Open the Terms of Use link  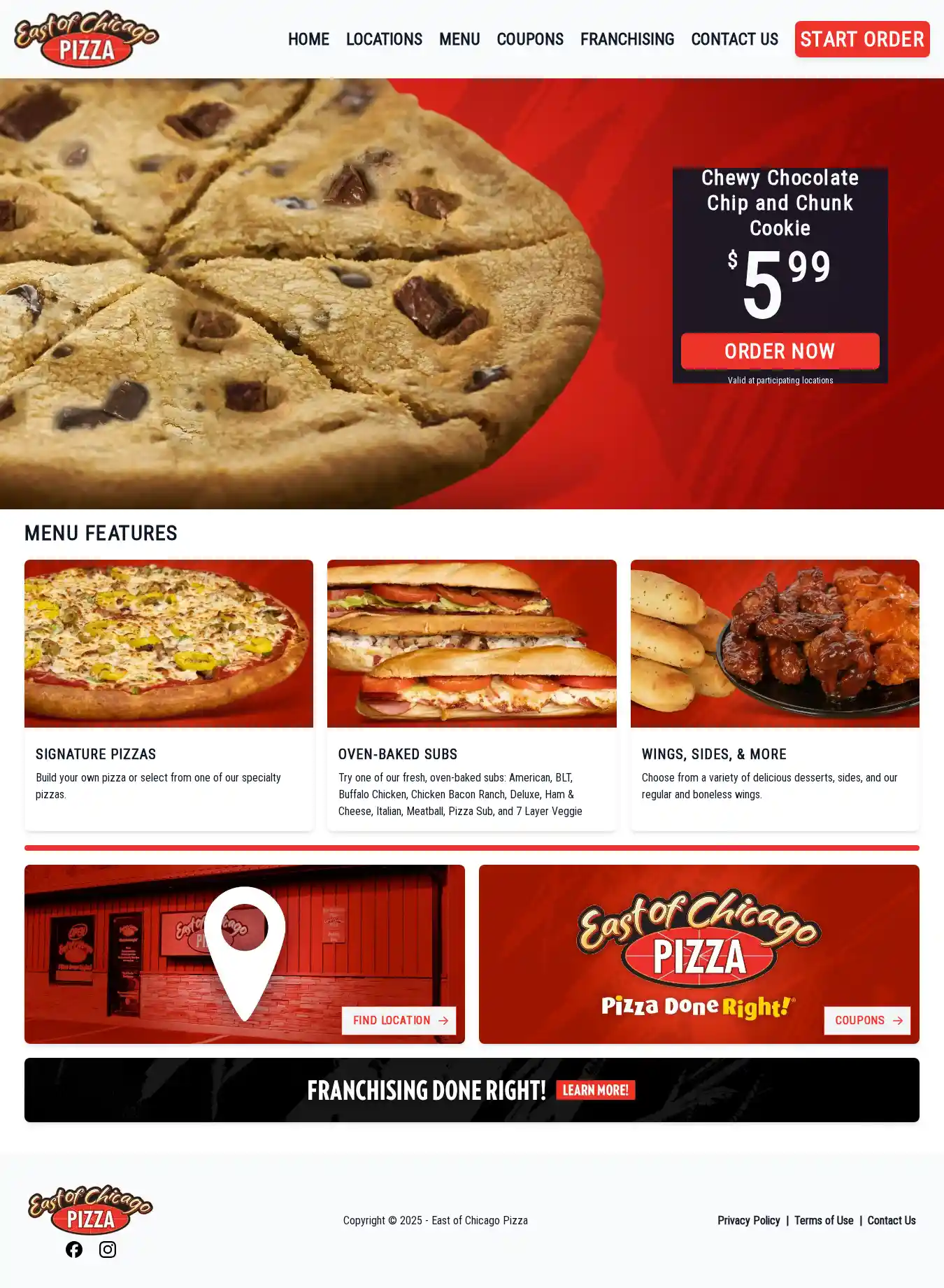824,1220
